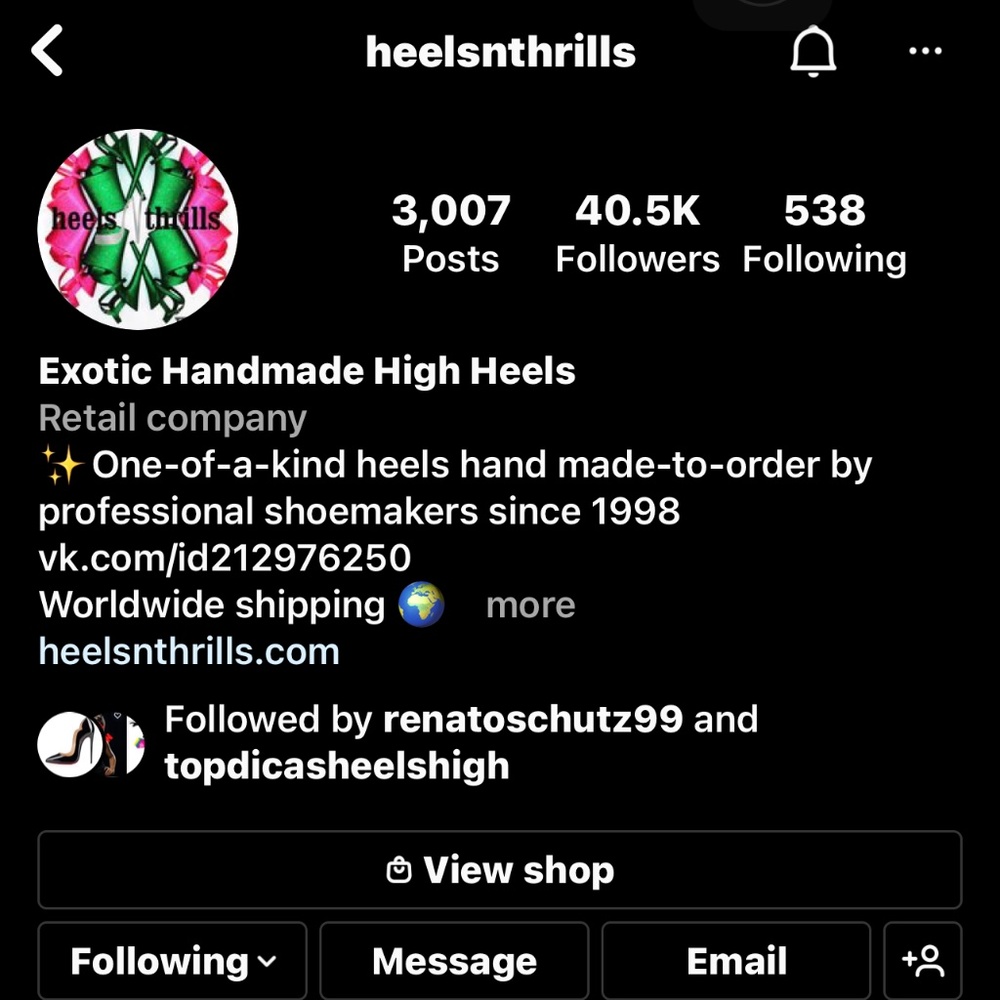
Task: Open the notifications bell for heelsnthrills
Action: coord(812,53)
